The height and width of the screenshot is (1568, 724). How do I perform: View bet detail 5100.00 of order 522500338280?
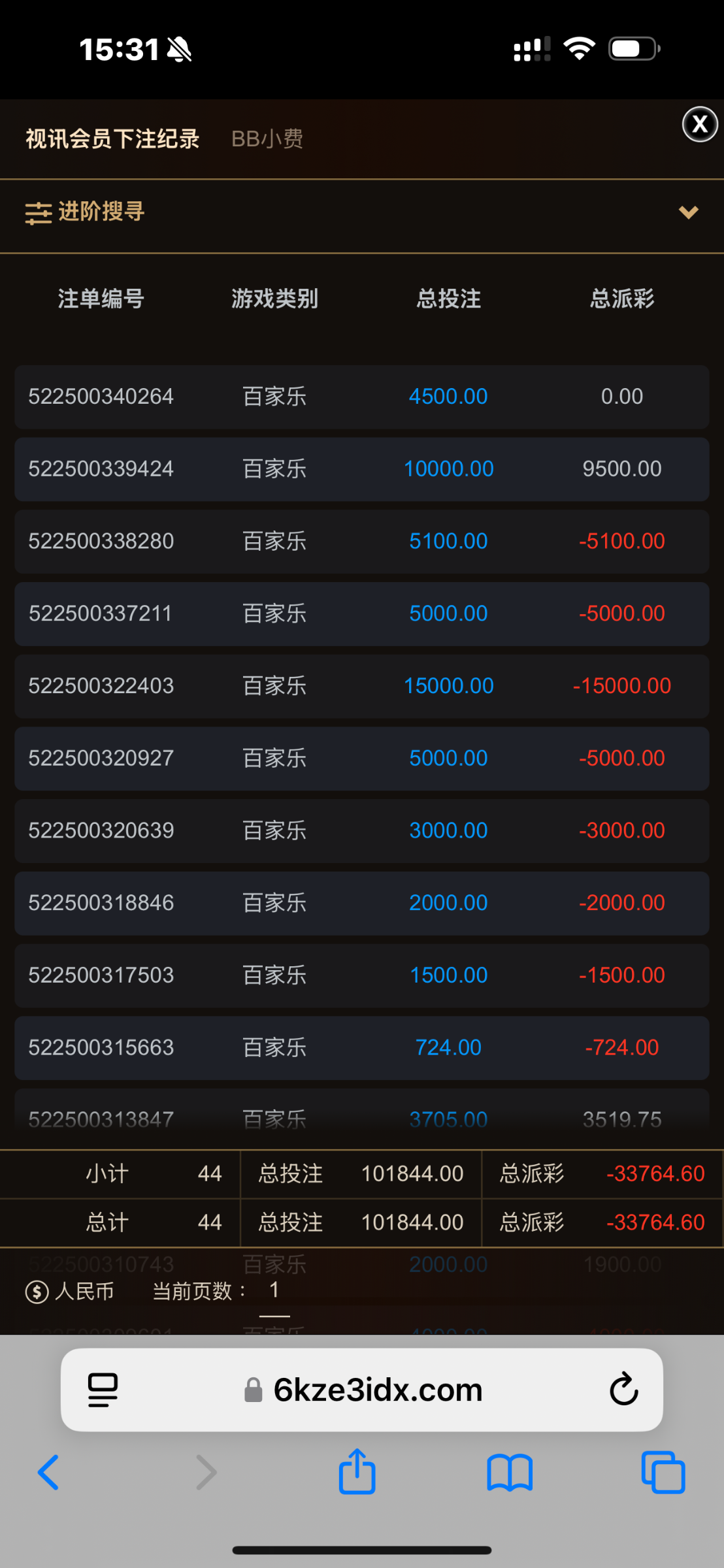point(448,541)
